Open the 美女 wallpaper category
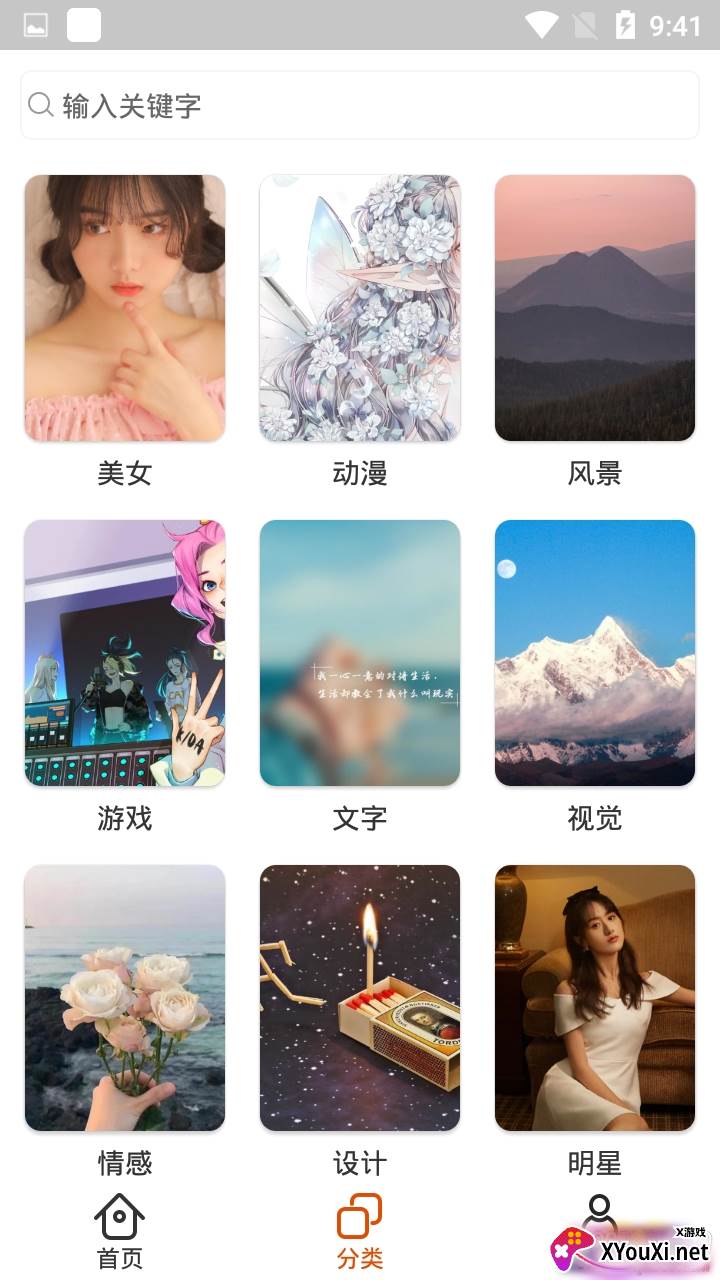 point(124,307)
